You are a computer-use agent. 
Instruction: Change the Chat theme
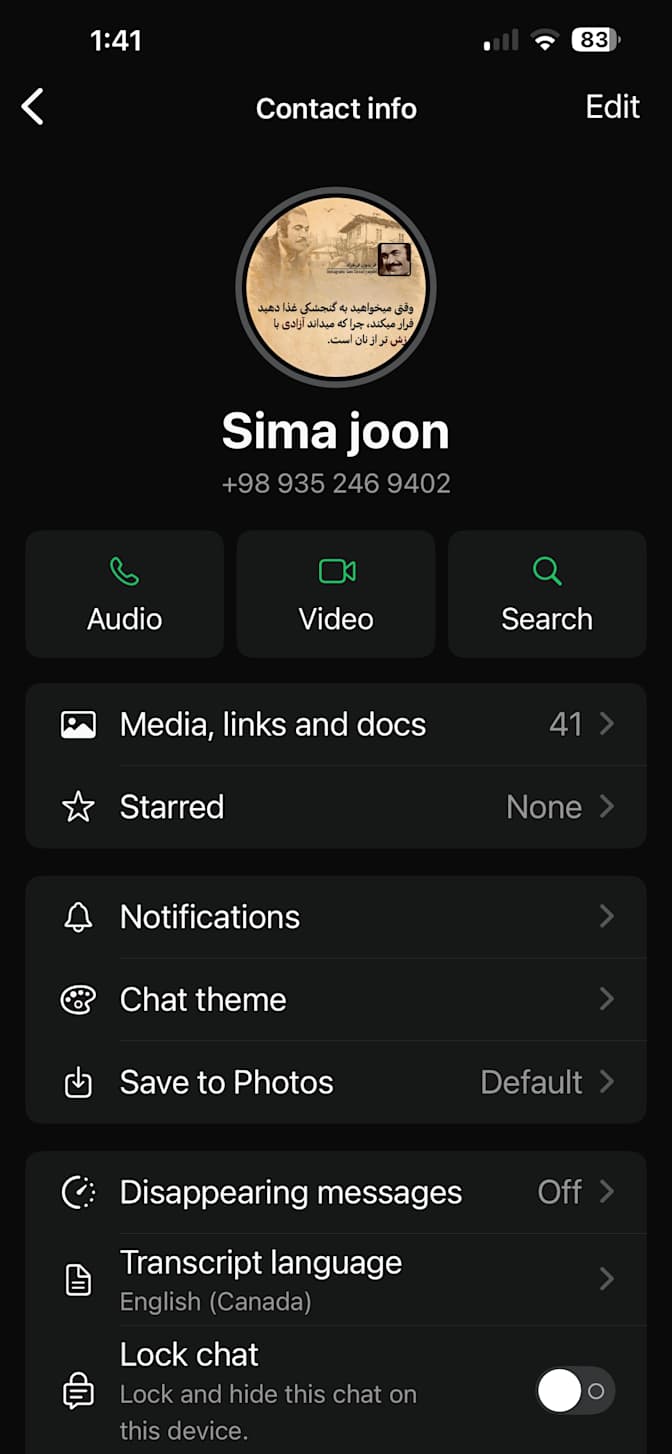(x=336, y=999)
